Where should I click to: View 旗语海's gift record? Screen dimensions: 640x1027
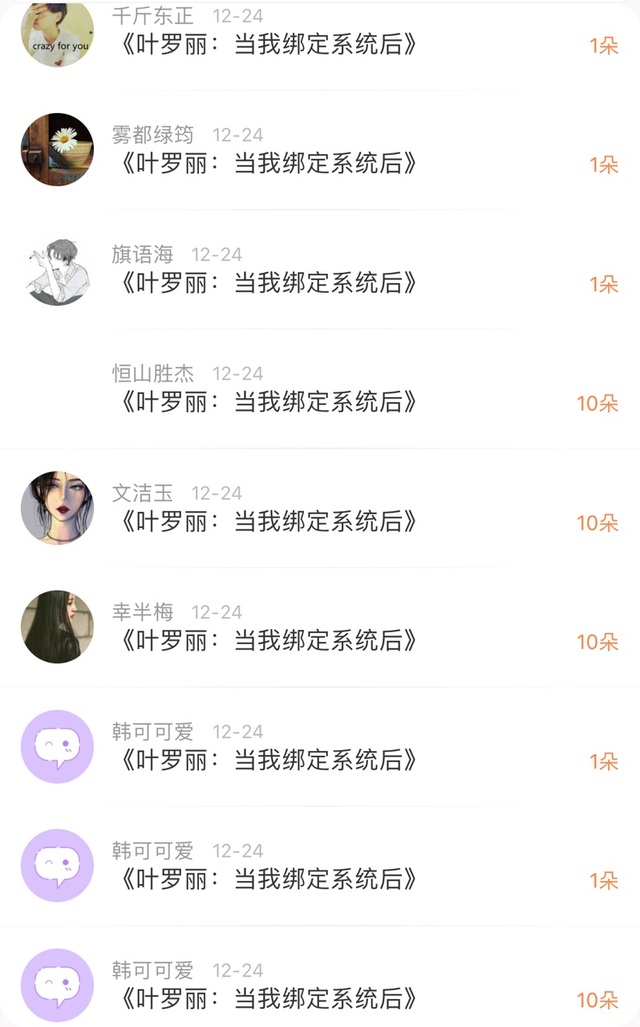click(320, 269)
